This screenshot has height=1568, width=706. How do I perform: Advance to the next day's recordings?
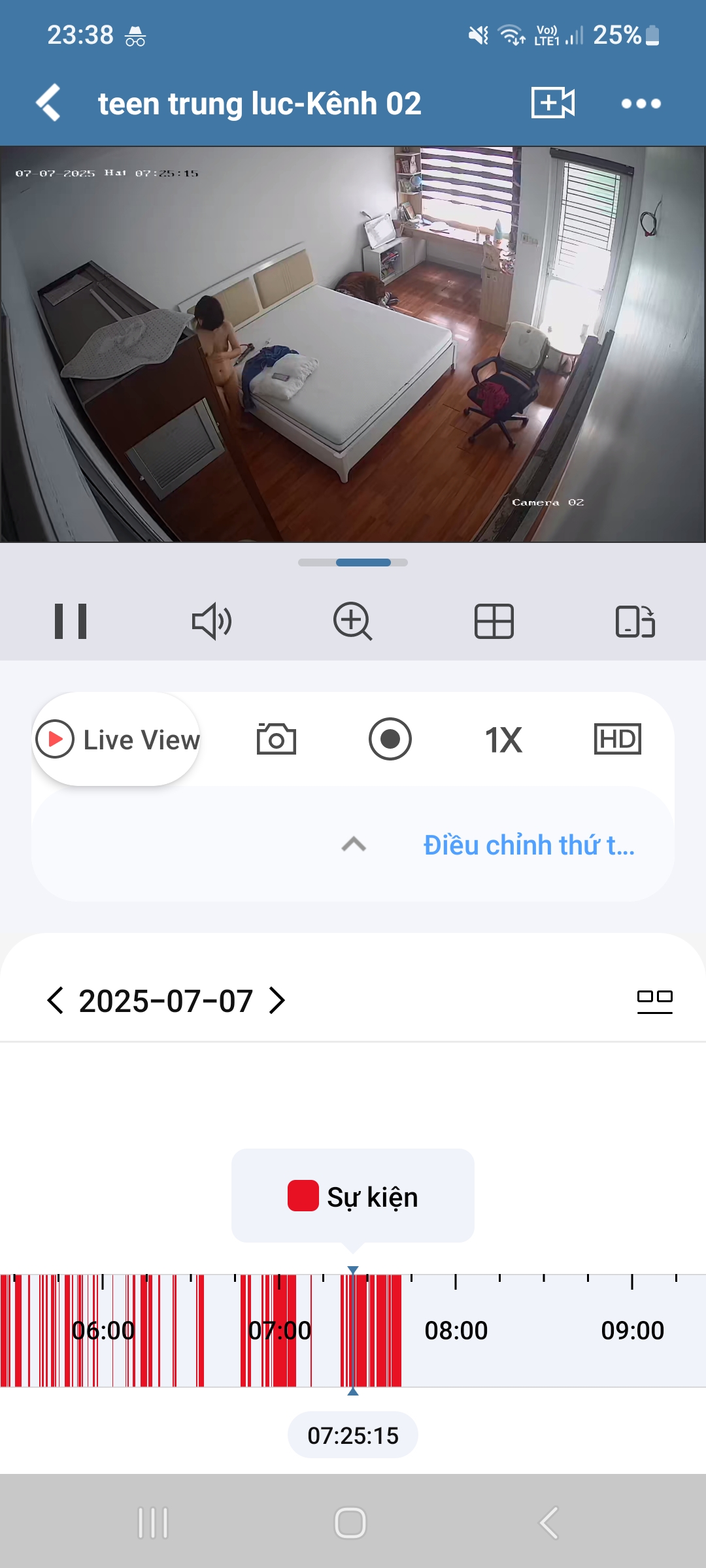coord(277,1000)
